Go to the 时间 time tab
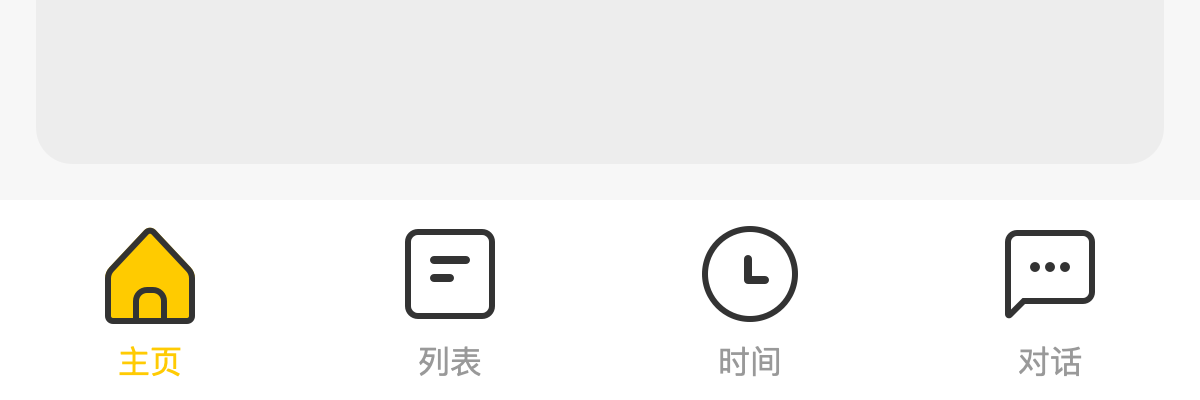1200x400 pixels. [750, 300]
